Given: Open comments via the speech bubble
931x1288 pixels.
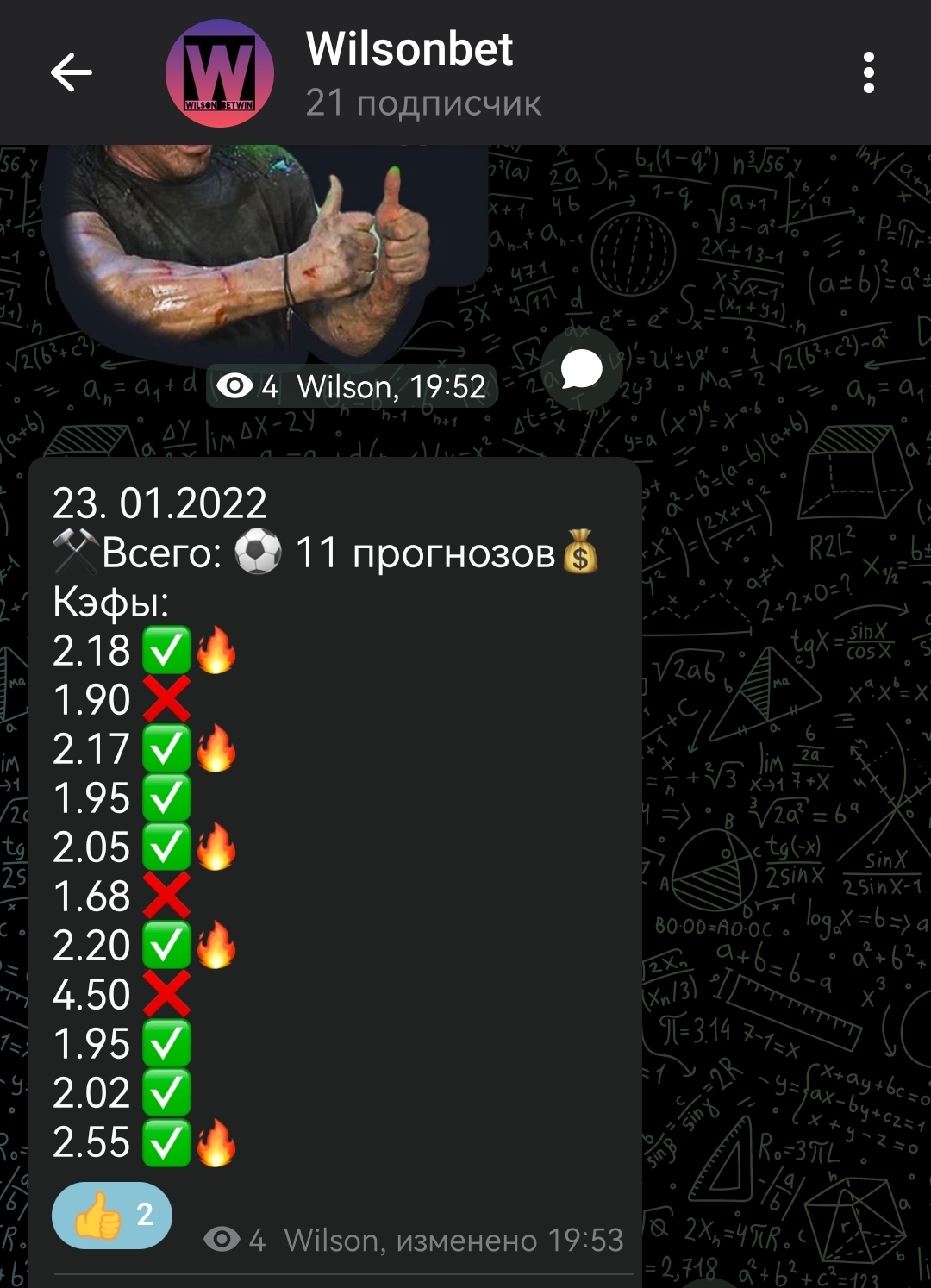Looking at the screenshot, I should [x=581, y=370].
